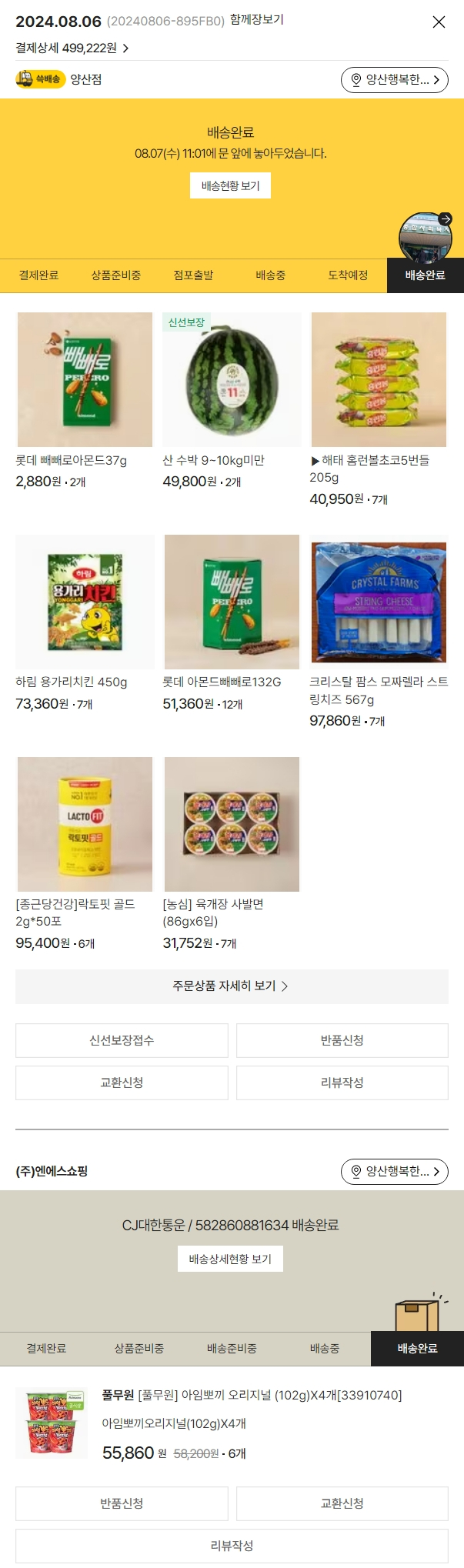Open 배송상세현황 보기 for CJ대한통운
This screenshot has width=464, height=1568.
(x=230, y=1259)
